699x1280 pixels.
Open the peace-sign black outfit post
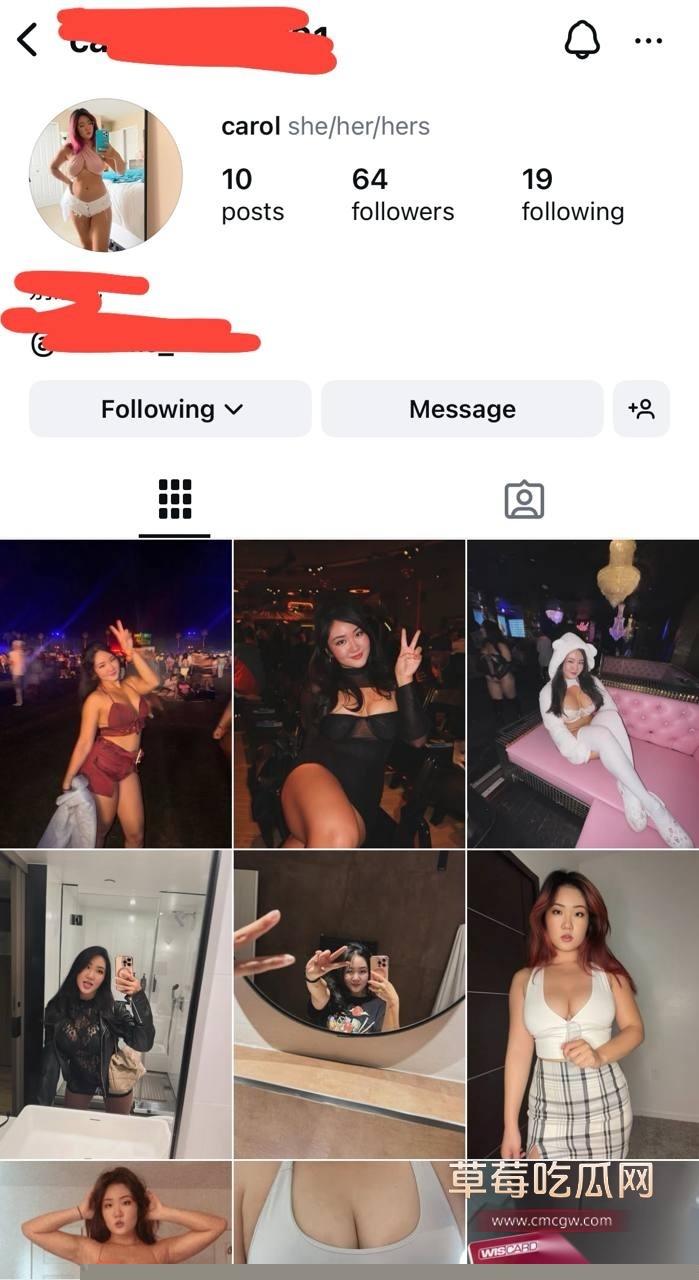coord(349,694)
